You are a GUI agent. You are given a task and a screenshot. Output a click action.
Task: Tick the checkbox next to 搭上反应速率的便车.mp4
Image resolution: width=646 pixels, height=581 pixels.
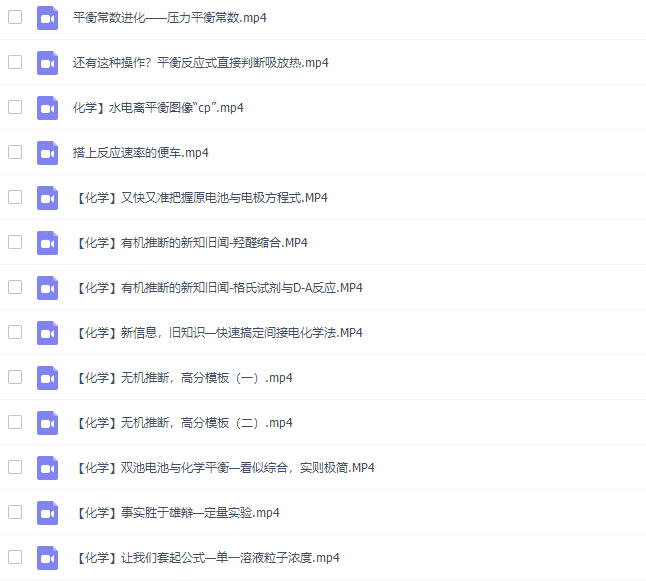(15, 152)
